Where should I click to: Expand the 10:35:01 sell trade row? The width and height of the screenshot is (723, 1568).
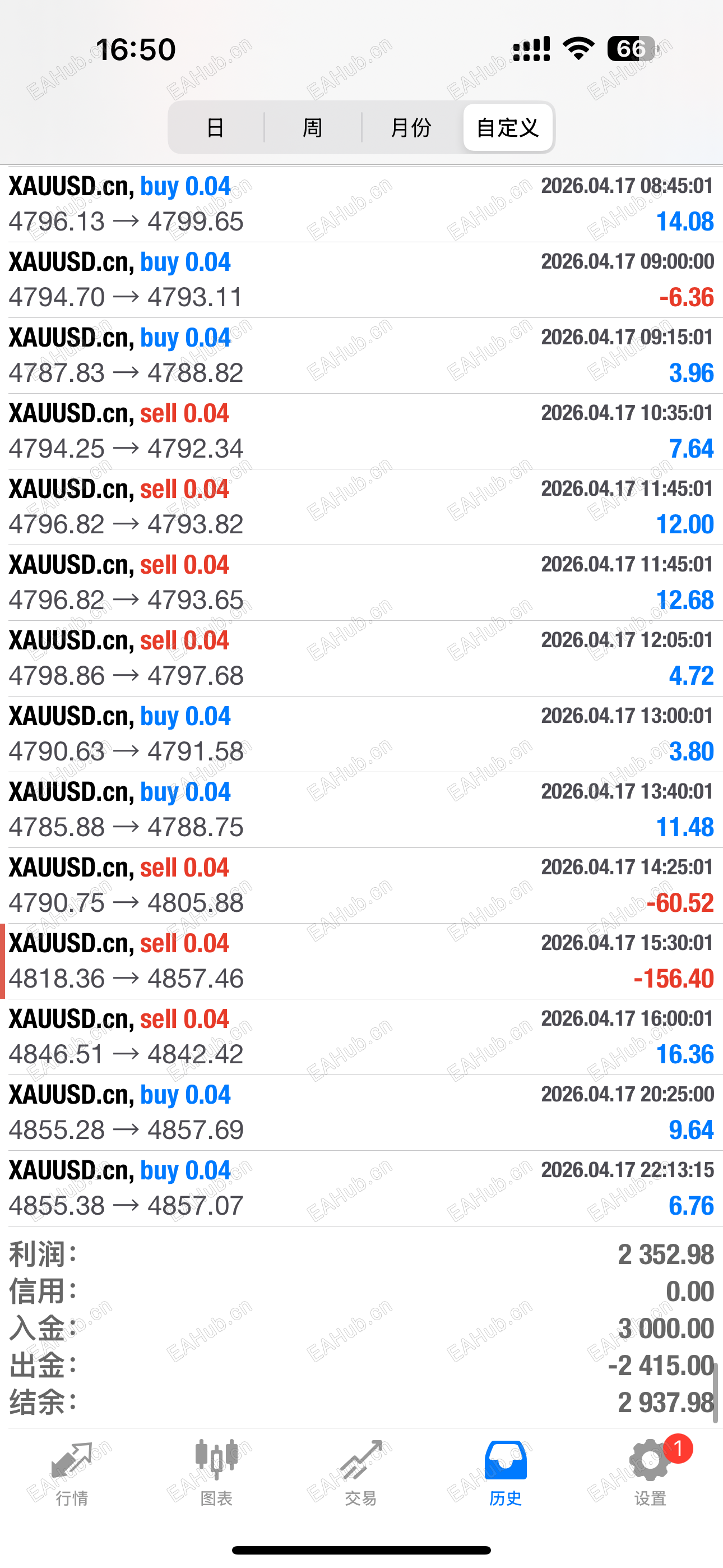361,431
